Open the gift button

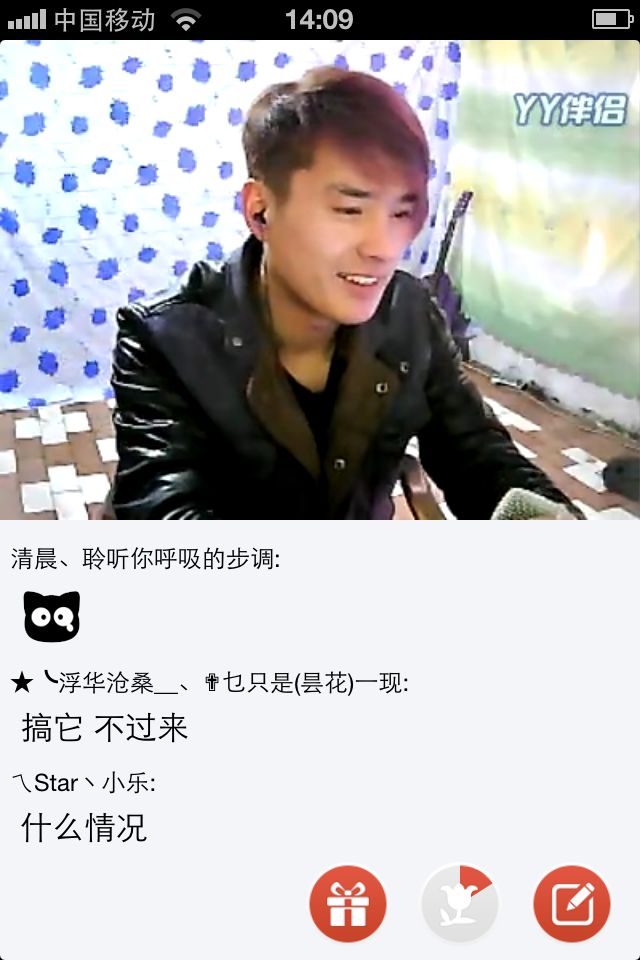tap(347, 903)
